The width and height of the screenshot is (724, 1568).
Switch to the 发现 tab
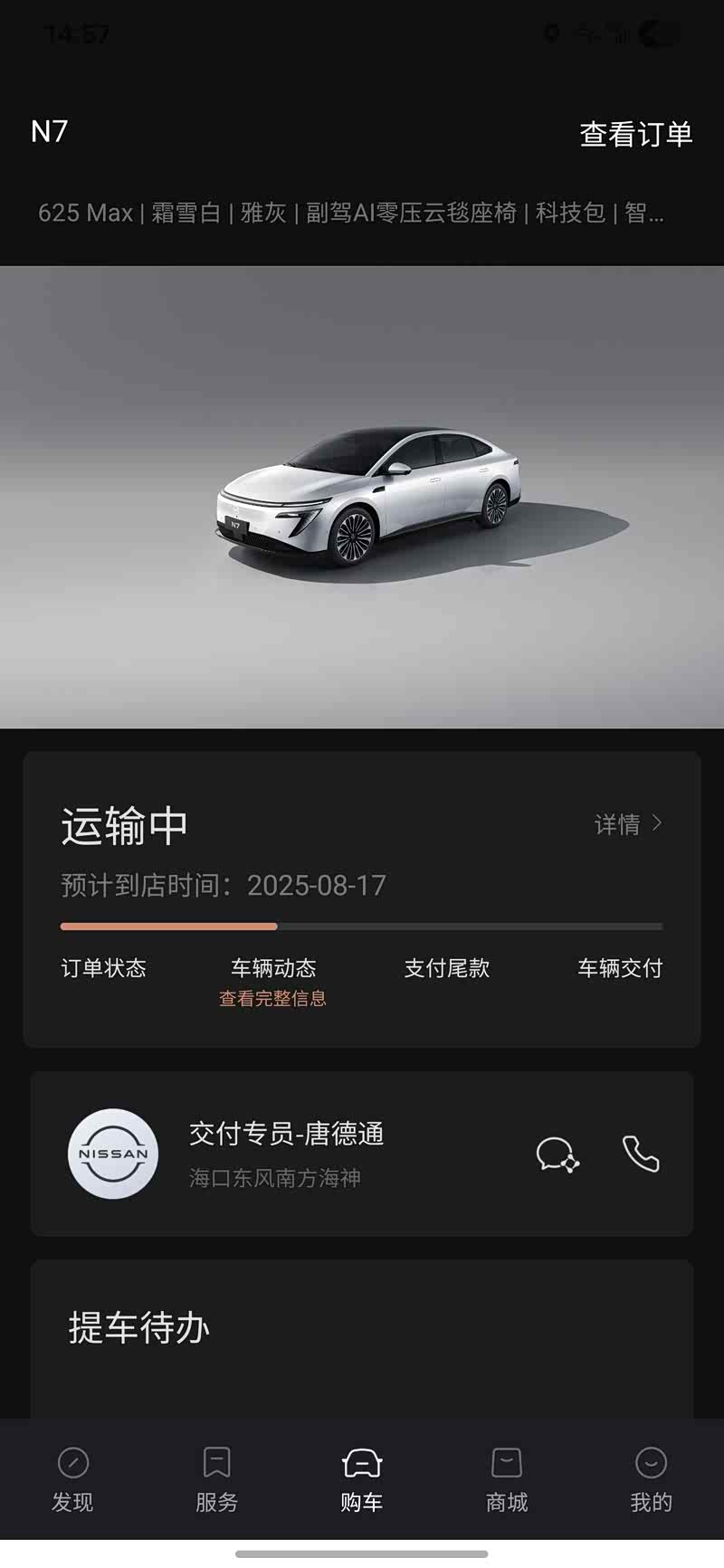click(72, 1480)
